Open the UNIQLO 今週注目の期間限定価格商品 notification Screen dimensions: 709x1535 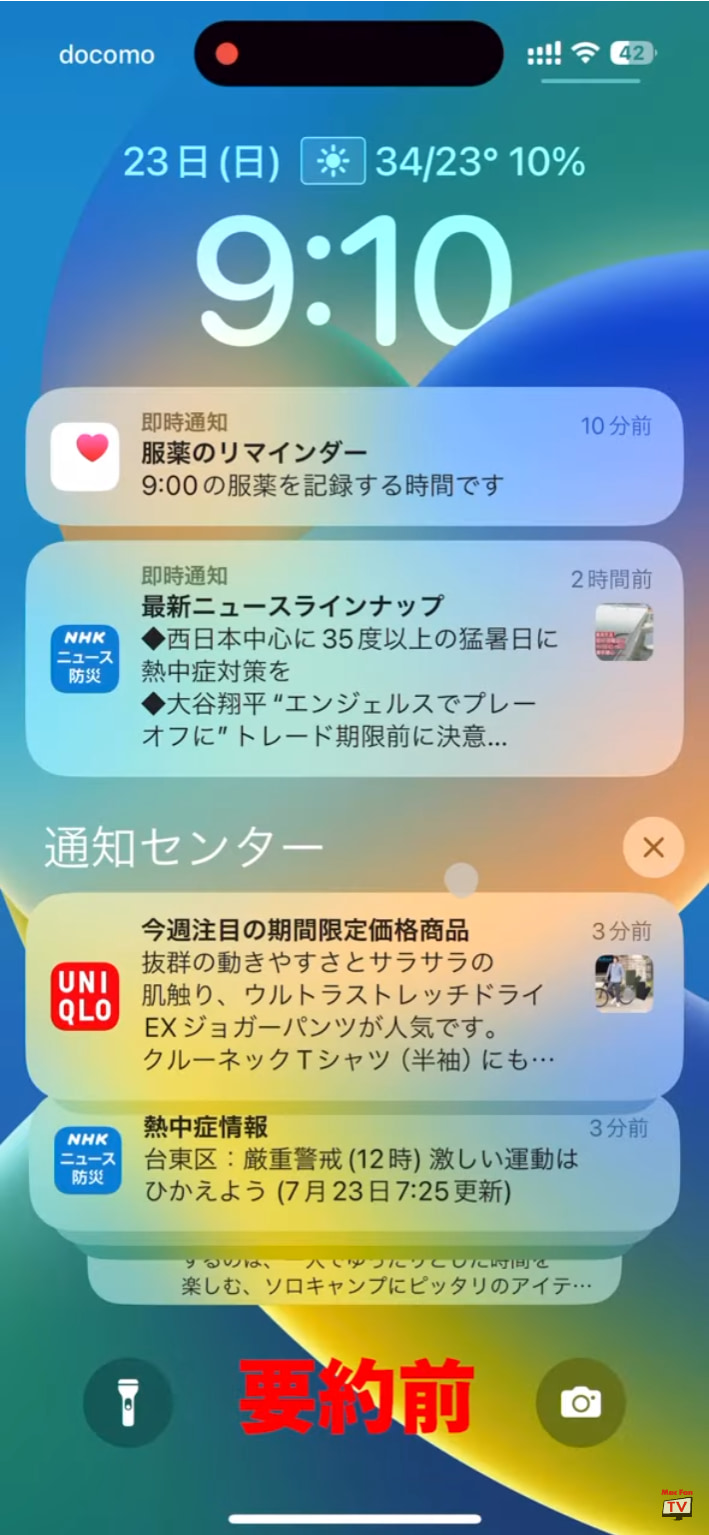click(354, 995)
